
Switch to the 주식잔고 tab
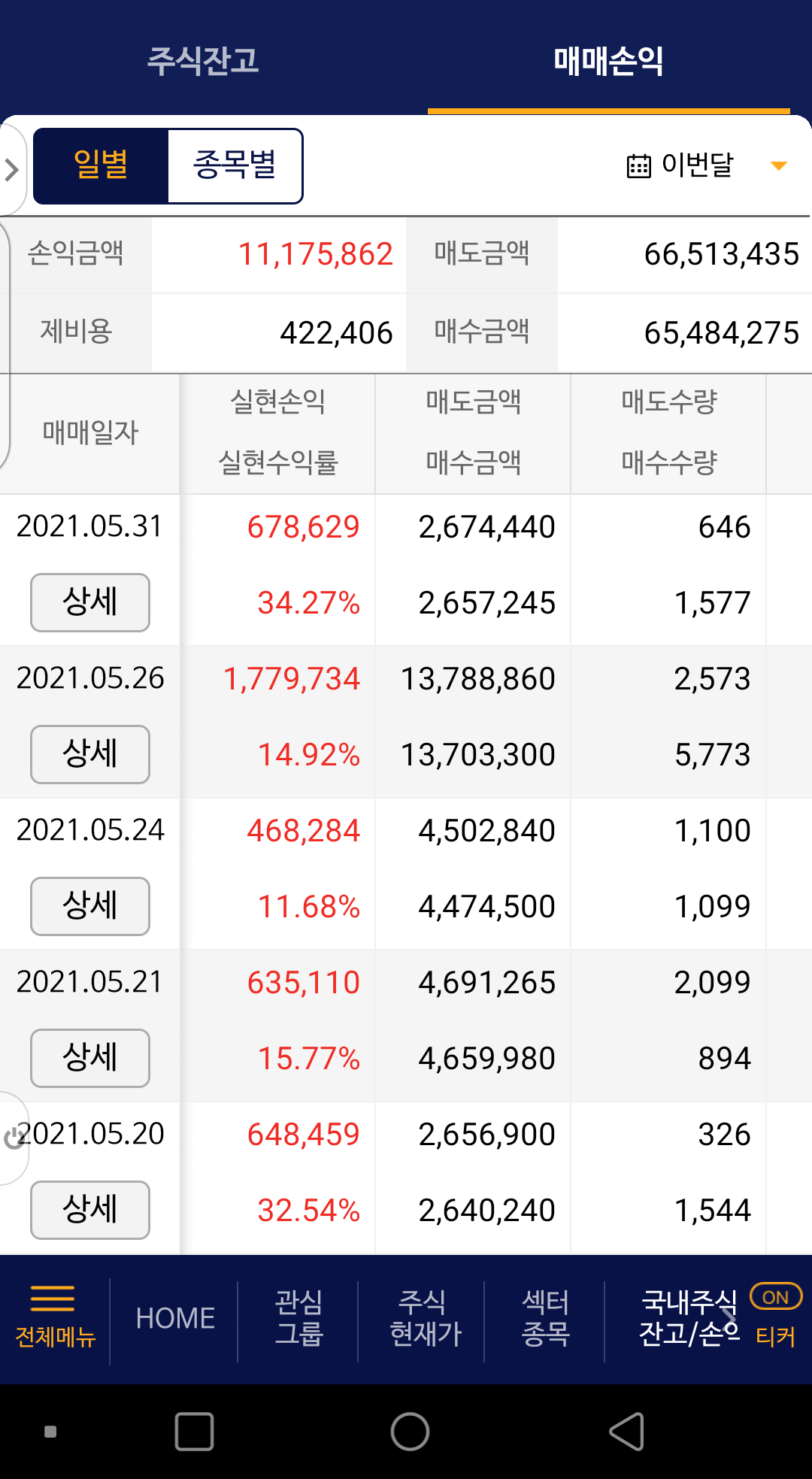tap(203, 60)
